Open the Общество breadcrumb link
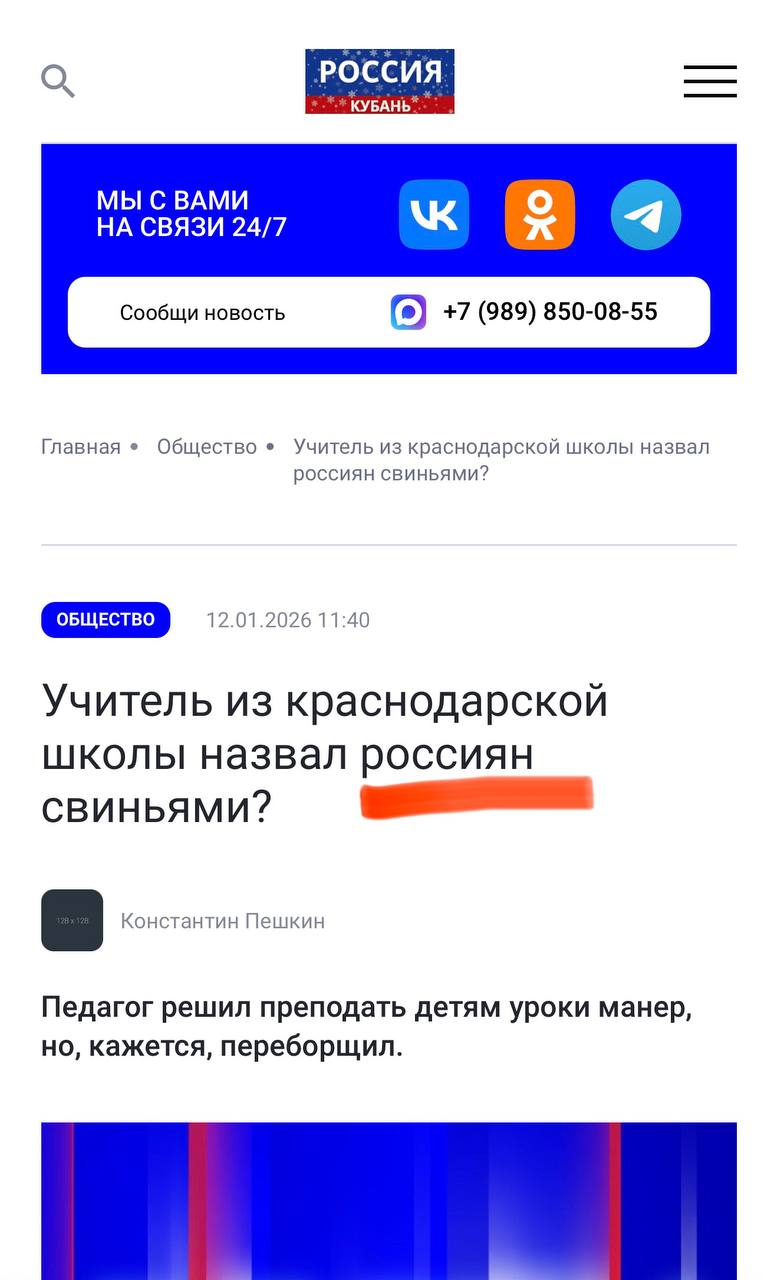The width and height of the screenshot is (764, 1280). click(206, 447)
